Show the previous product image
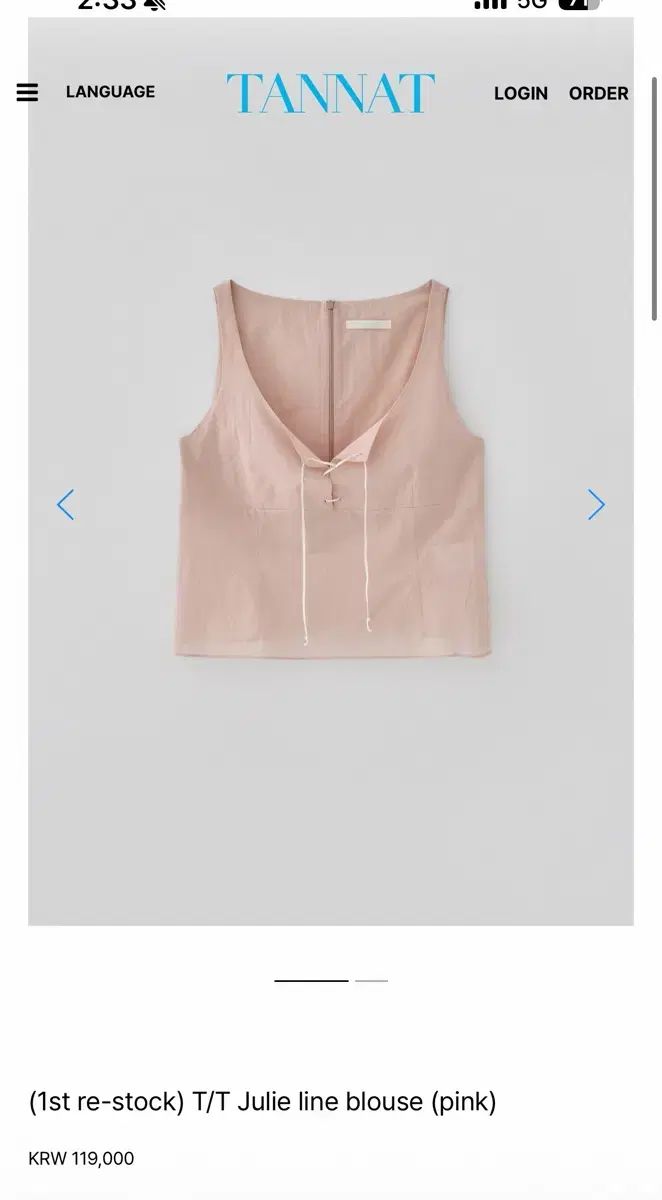662x1200 pixels. 65,505
